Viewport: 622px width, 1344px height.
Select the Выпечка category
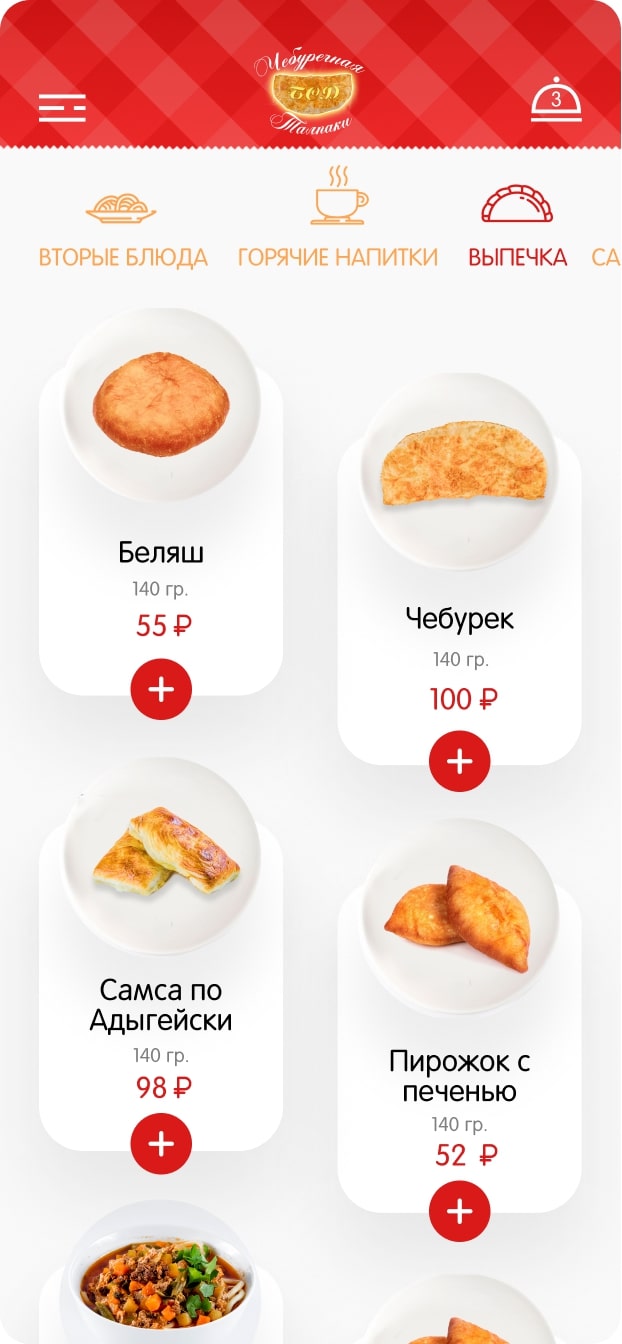(x=517, y=227)
